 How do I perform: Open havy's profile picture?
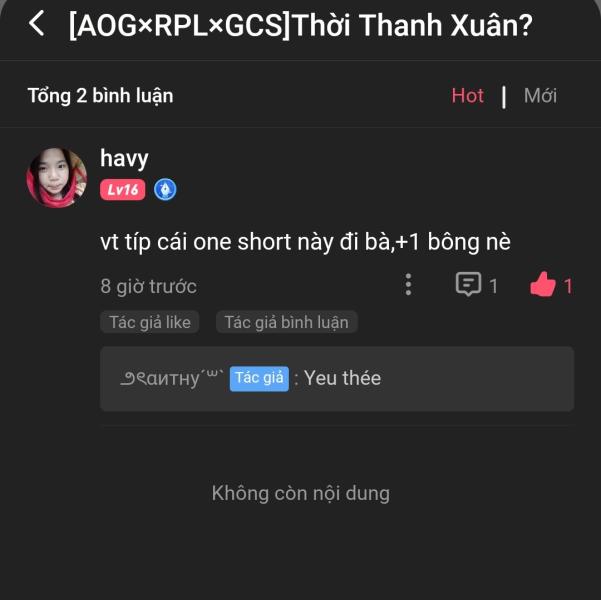[x=56, y=177]
